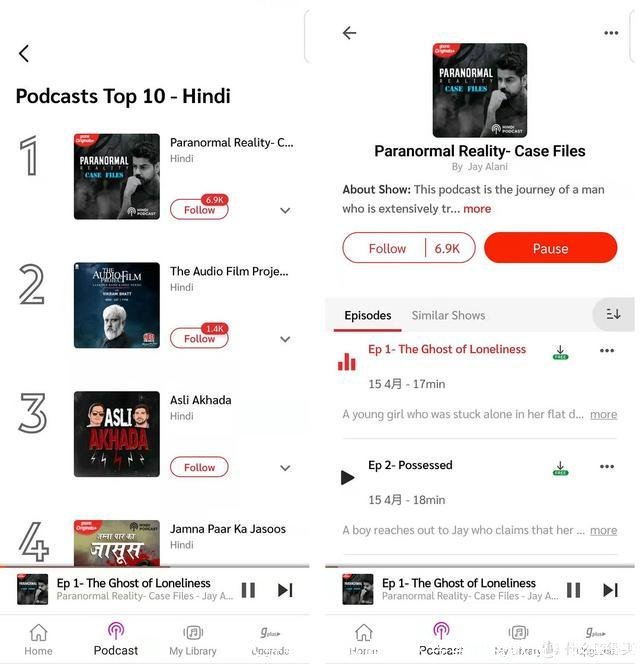Follow Paranormal Reality from the show page
640x664 pixels.
tap(387, 248)
